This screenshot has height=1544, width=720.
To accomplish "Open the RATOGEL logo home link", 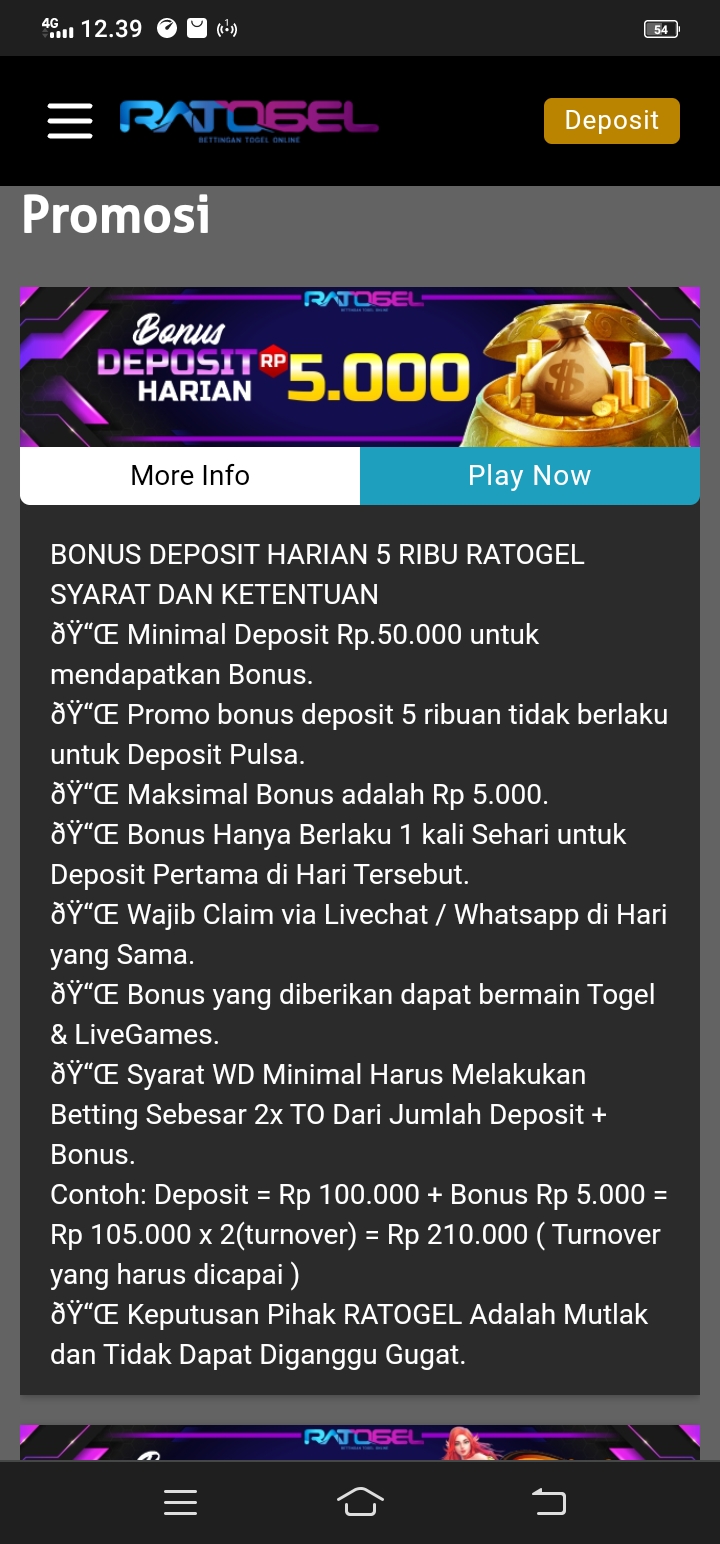I will click(x=248, y=120).
